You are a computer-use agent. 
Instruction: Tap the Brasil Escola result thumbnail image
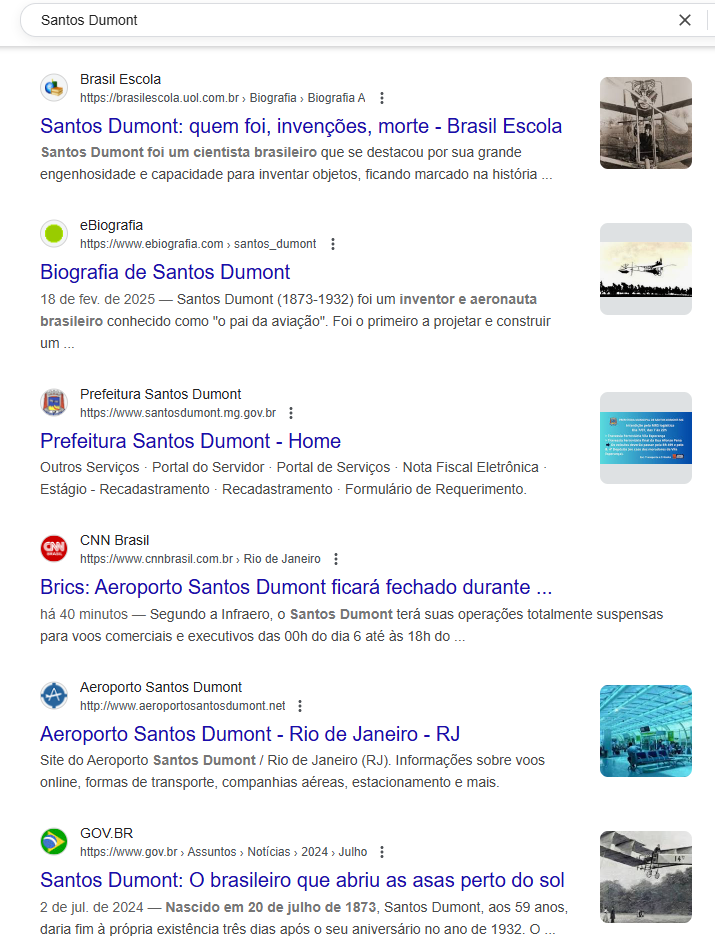coord(645,123)
